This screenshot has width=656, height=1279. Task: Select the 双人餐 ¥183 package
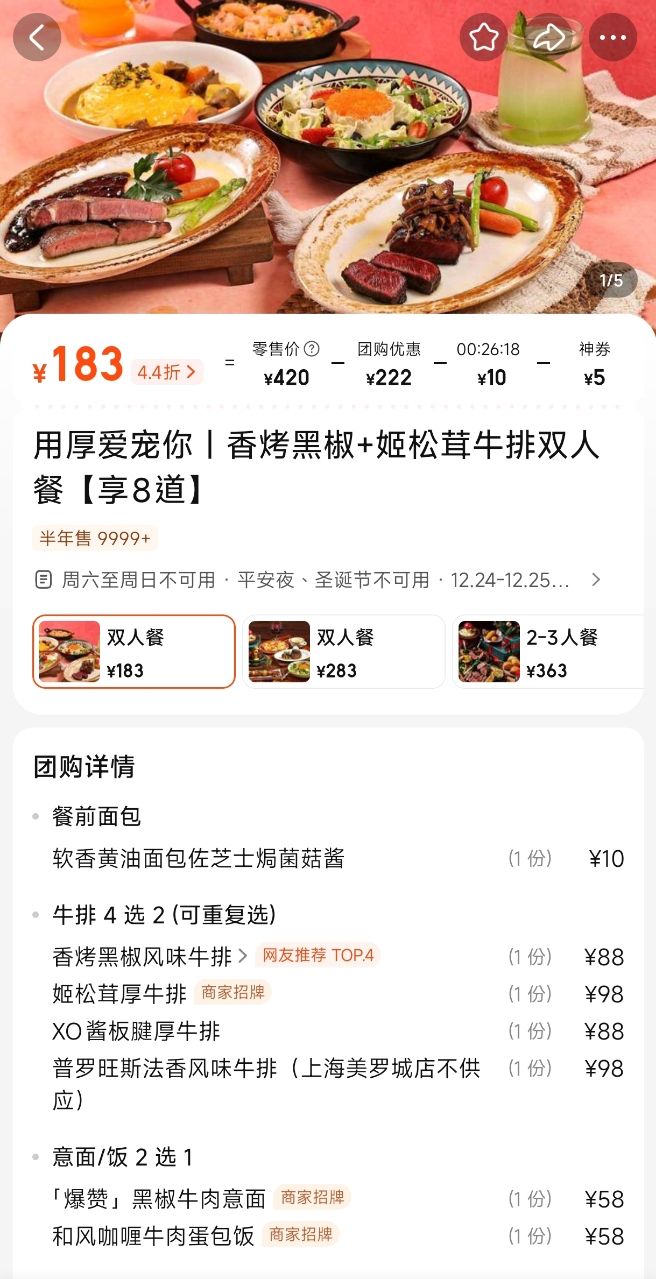tap(134, 652)
